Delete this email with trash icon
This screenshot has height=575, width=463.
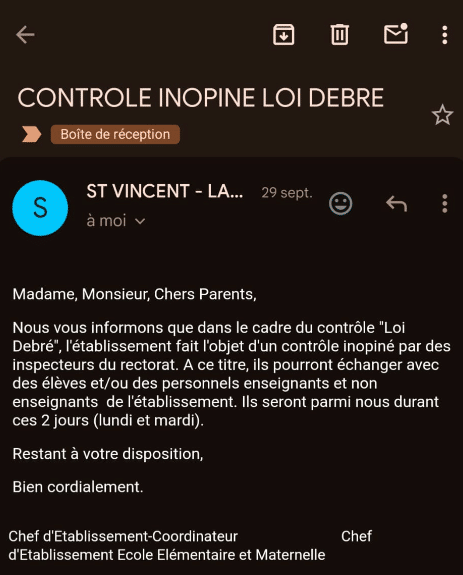339,35
